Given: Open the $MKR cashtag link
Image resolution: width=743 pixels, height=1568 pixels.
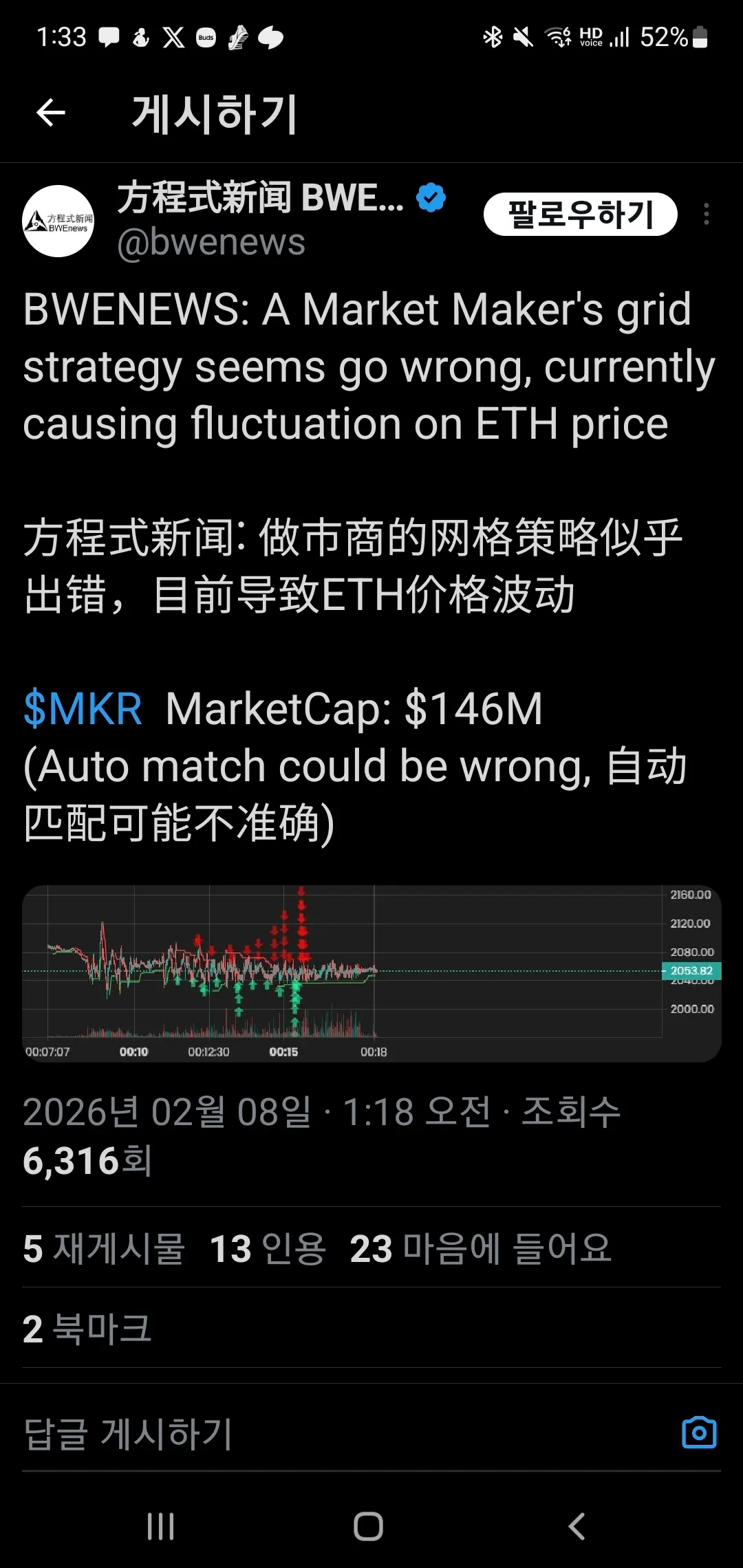Looking at the screenshot, I should point(83,708).
